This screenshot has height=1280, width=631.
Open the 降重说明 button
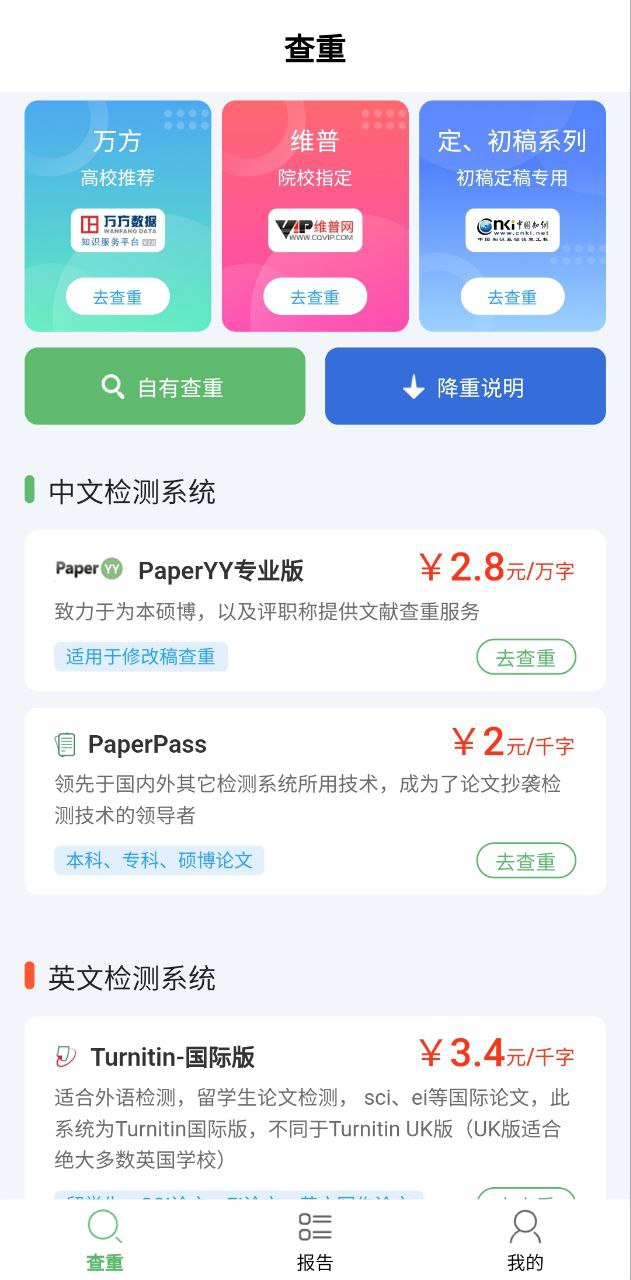pyautogui.click(x=465, y=387)
